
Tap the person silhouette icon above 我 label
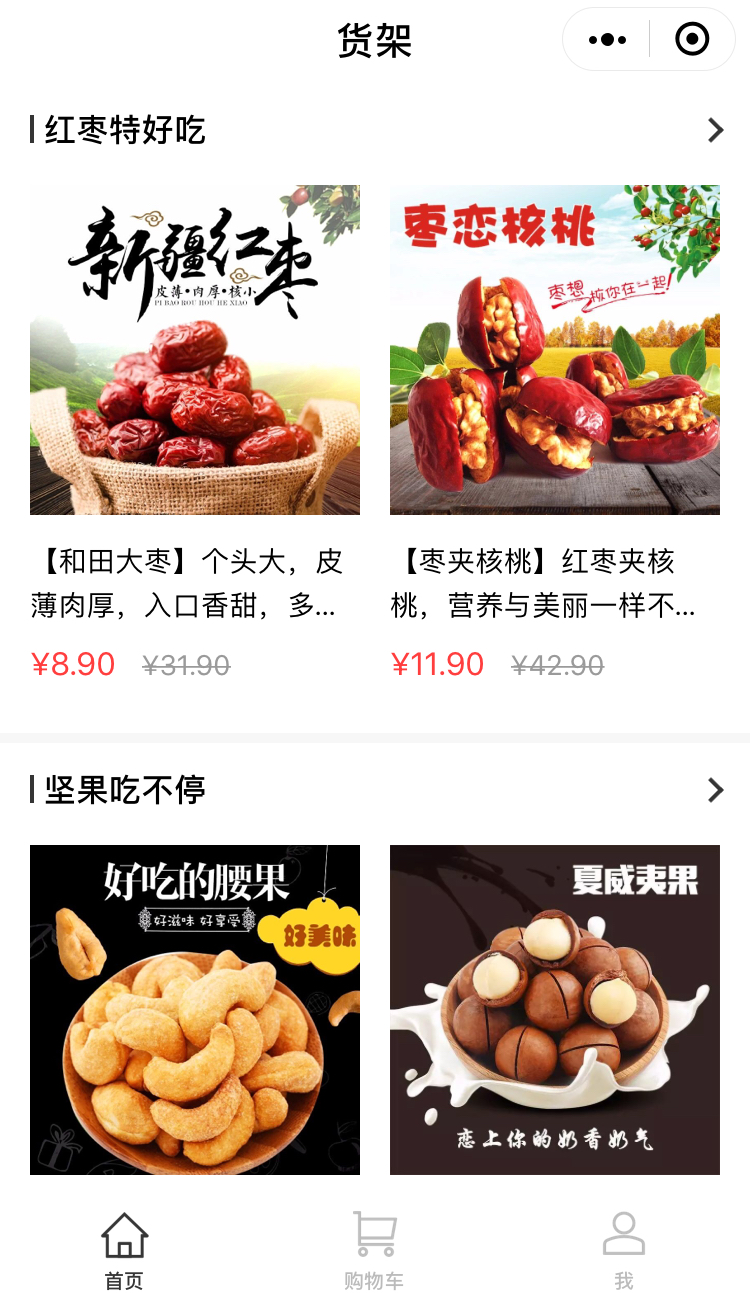pyautogui.click(x=624, y=1234)
